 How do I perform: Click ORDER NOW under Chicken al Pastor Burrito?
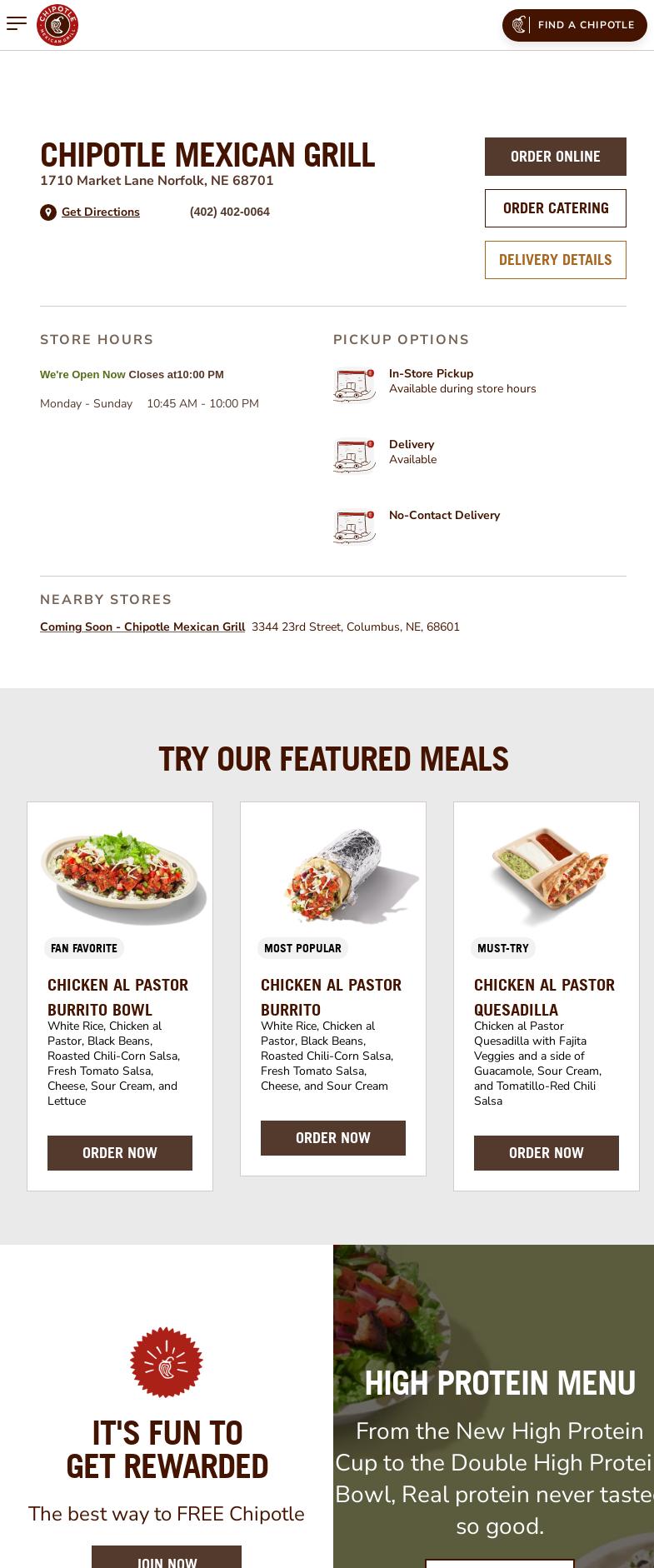pyautogui.click(x=332, y=1138)
